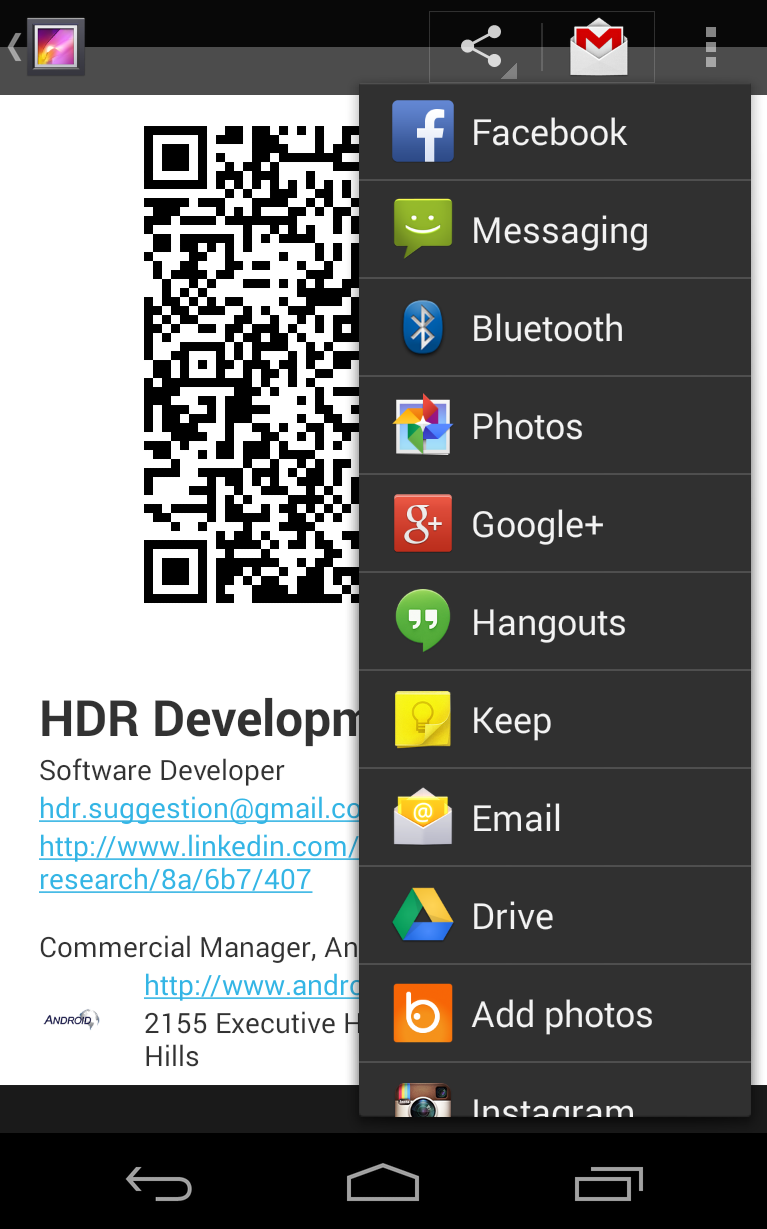Choose Photos in share menu

(554, 426)
